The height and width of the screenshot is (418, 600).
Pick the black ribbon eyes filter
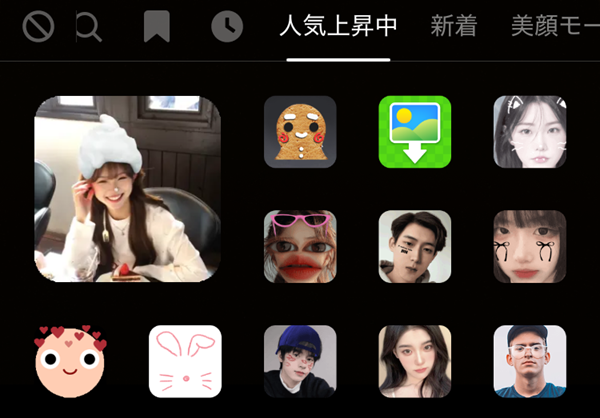point(530,247)
